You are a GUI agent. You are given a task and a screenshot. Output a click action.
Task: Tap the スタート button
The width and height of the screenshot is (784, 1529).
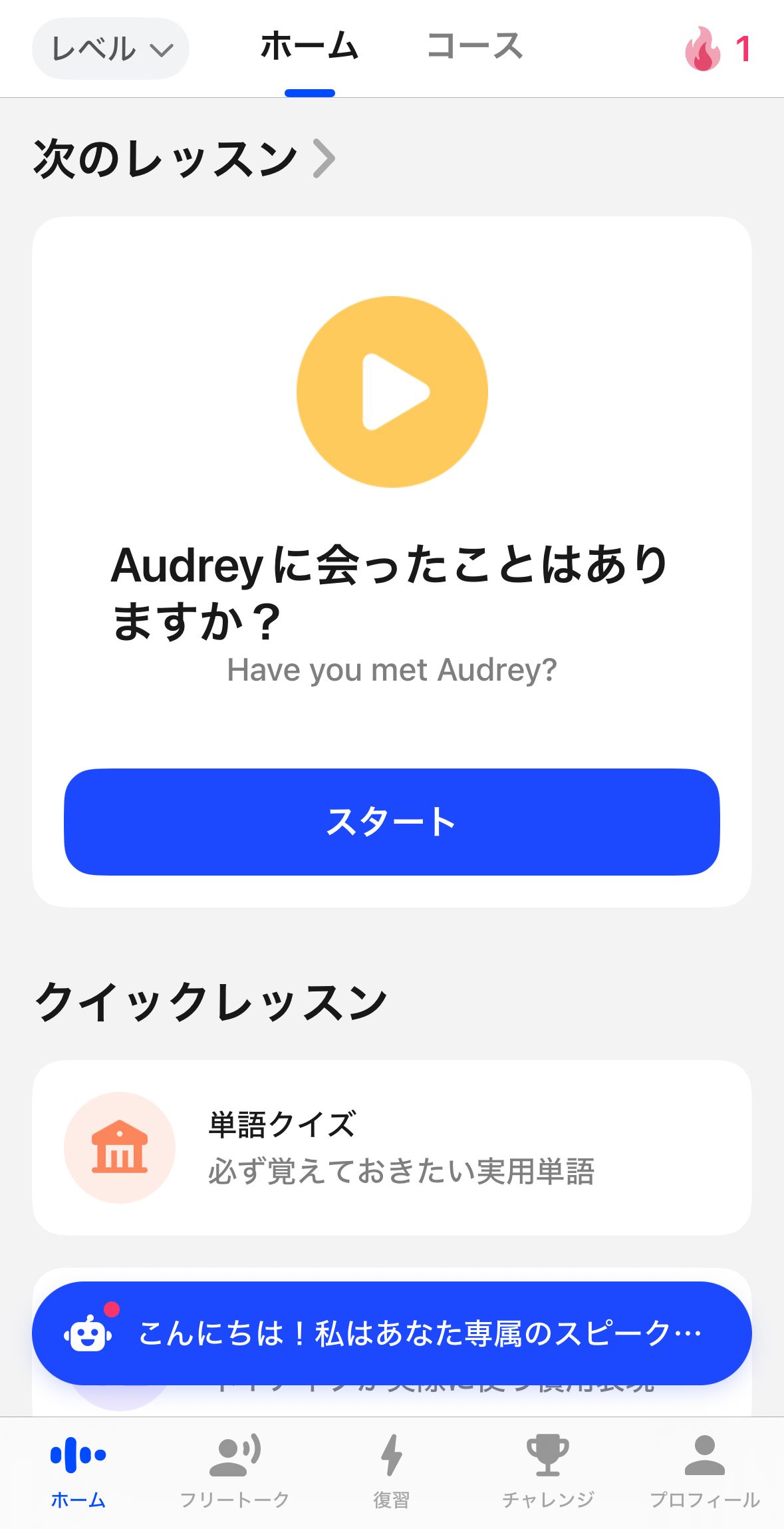click(x=392, y=822)
